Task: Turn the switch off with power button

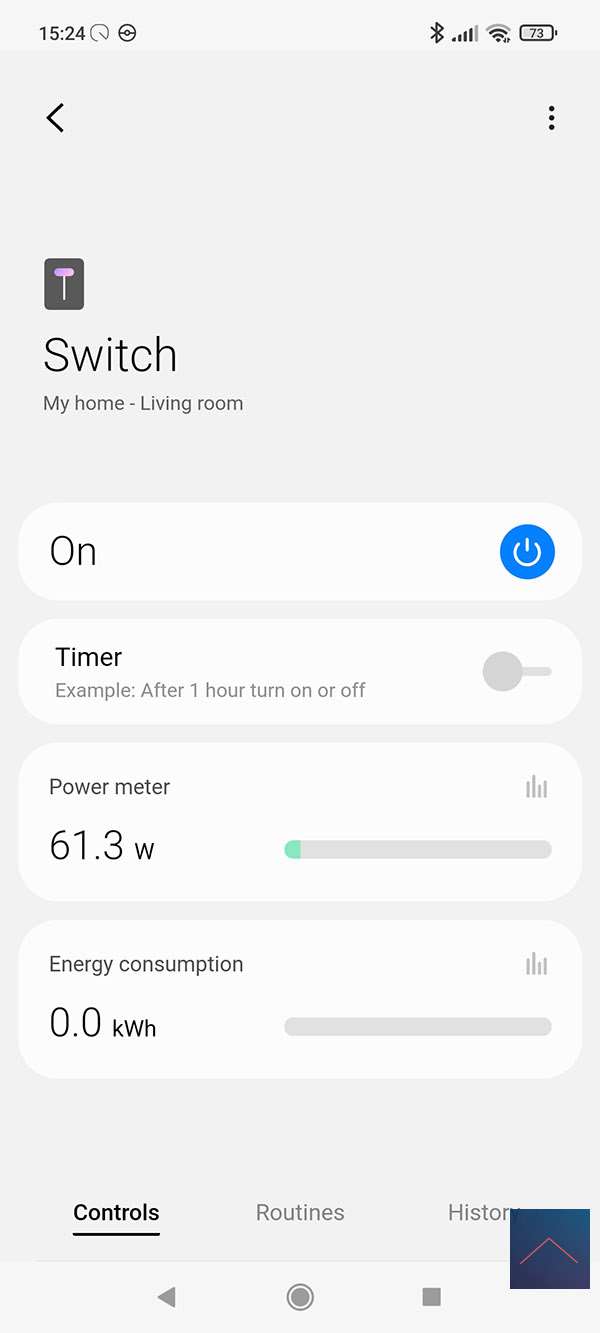Action: pos(527,552)
